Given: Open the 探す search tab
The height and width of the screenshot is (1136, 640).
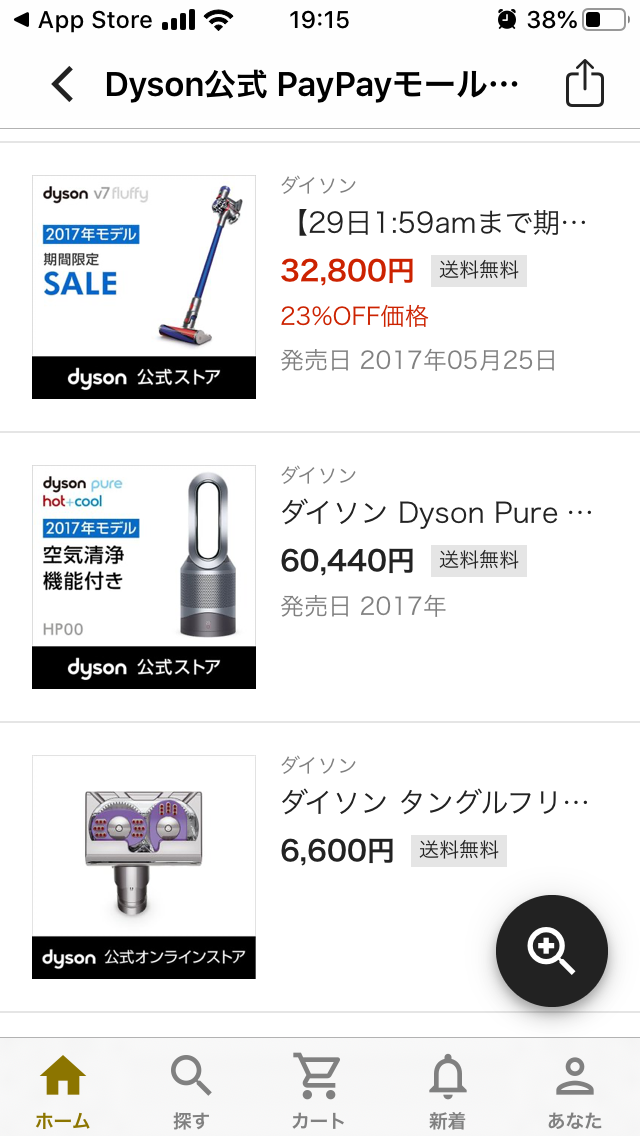Looking at the screenshot, I should 190,1092.
